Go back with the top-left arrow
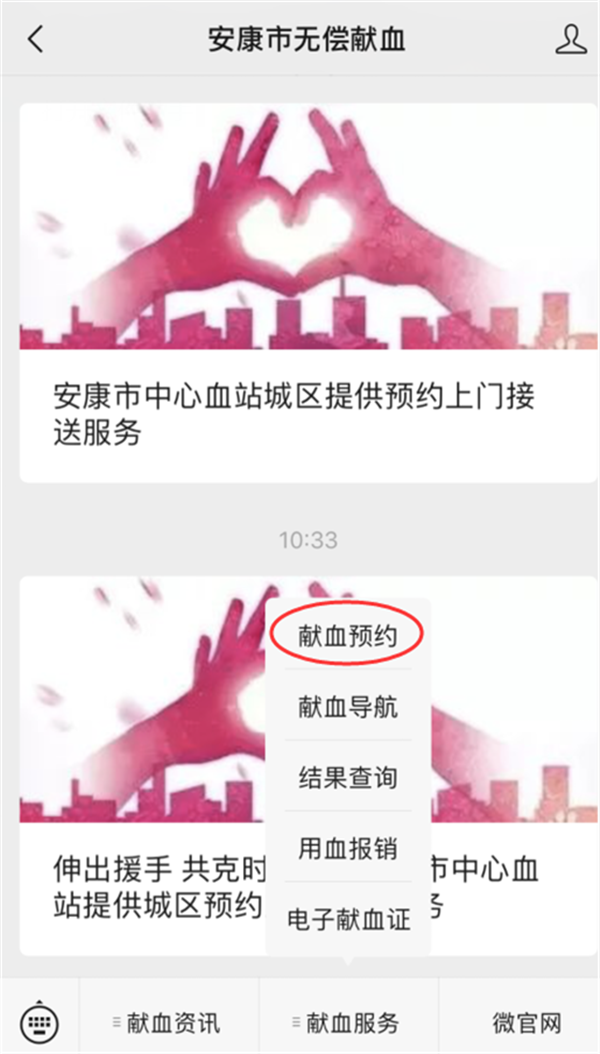The height and width of the screenshot is (1054, 600). pos(37,40)
